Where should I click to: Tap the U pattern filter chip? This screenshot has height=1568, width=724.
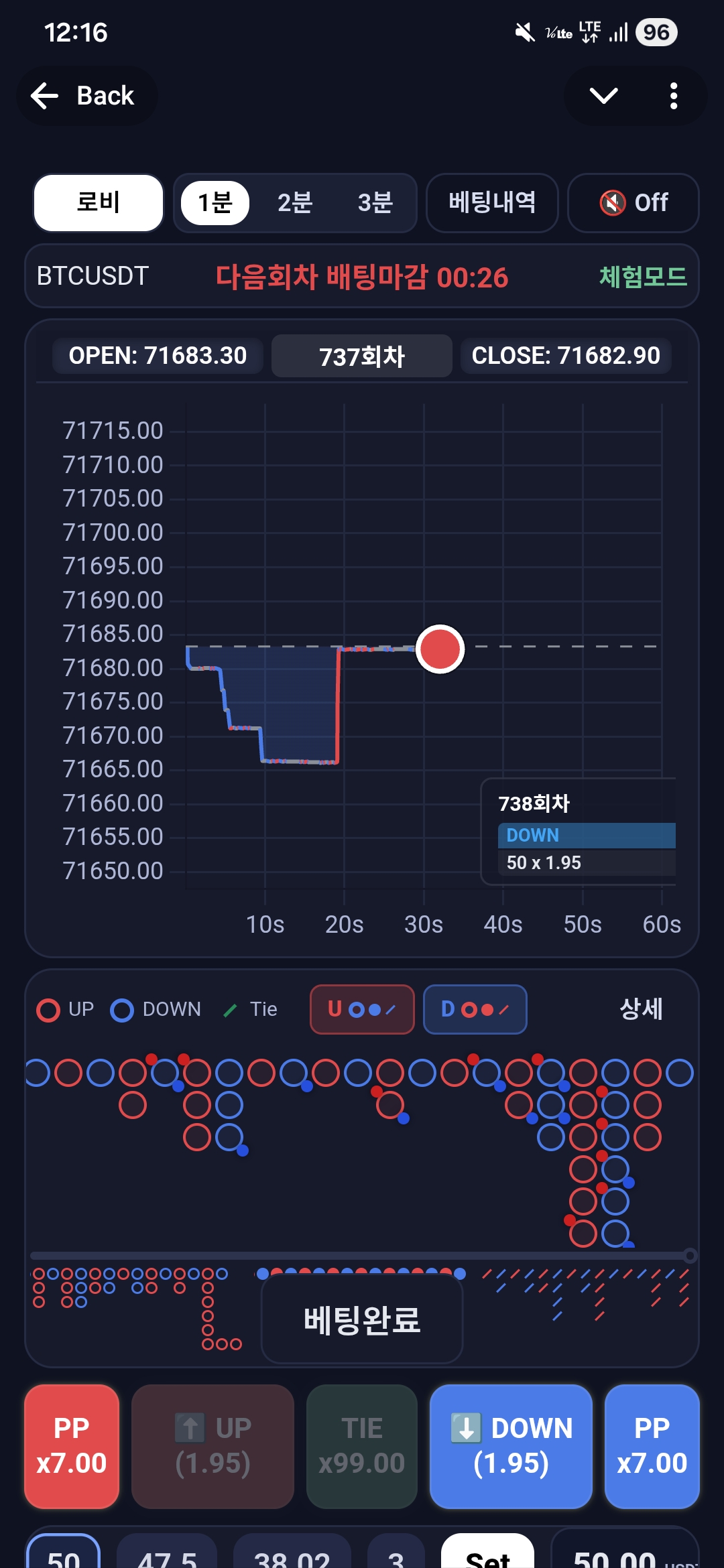pyautogui.click(x=362, y=1009)
